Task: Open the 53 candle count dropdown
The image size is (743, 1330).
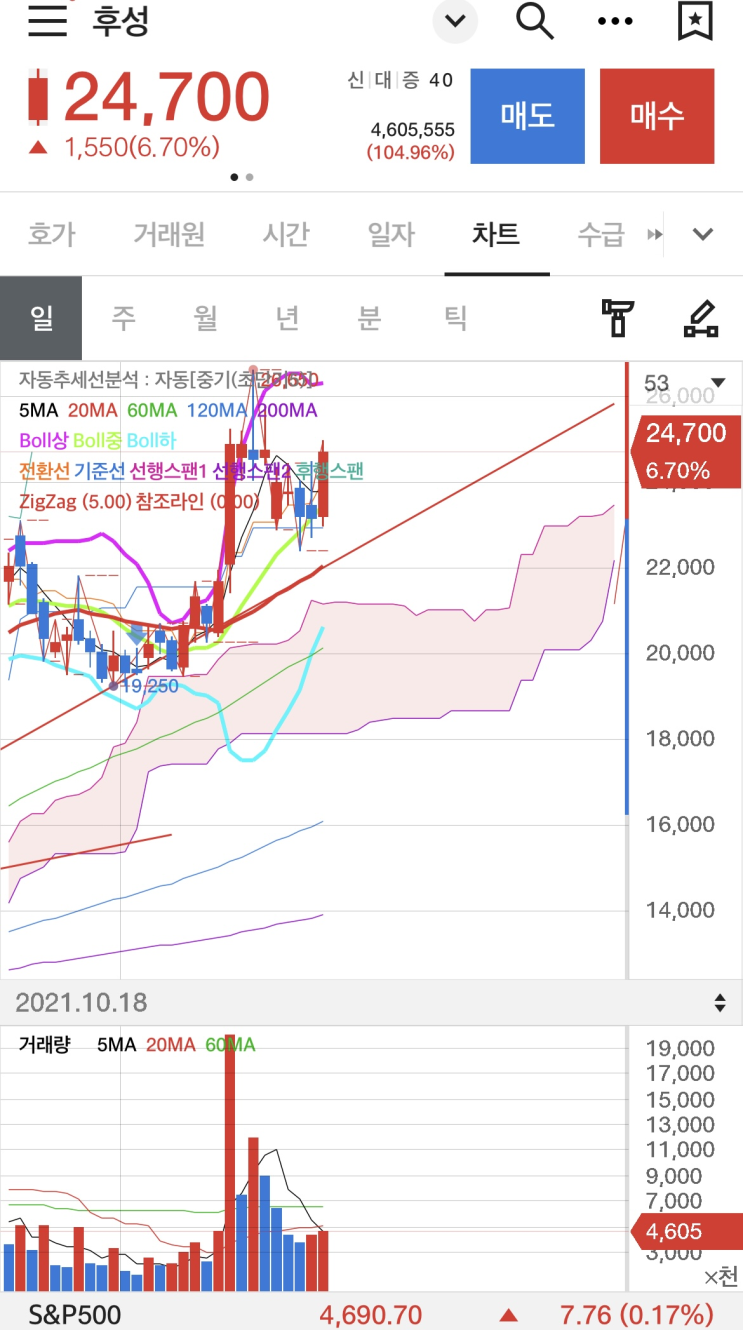Action: (x=685, y=383)
